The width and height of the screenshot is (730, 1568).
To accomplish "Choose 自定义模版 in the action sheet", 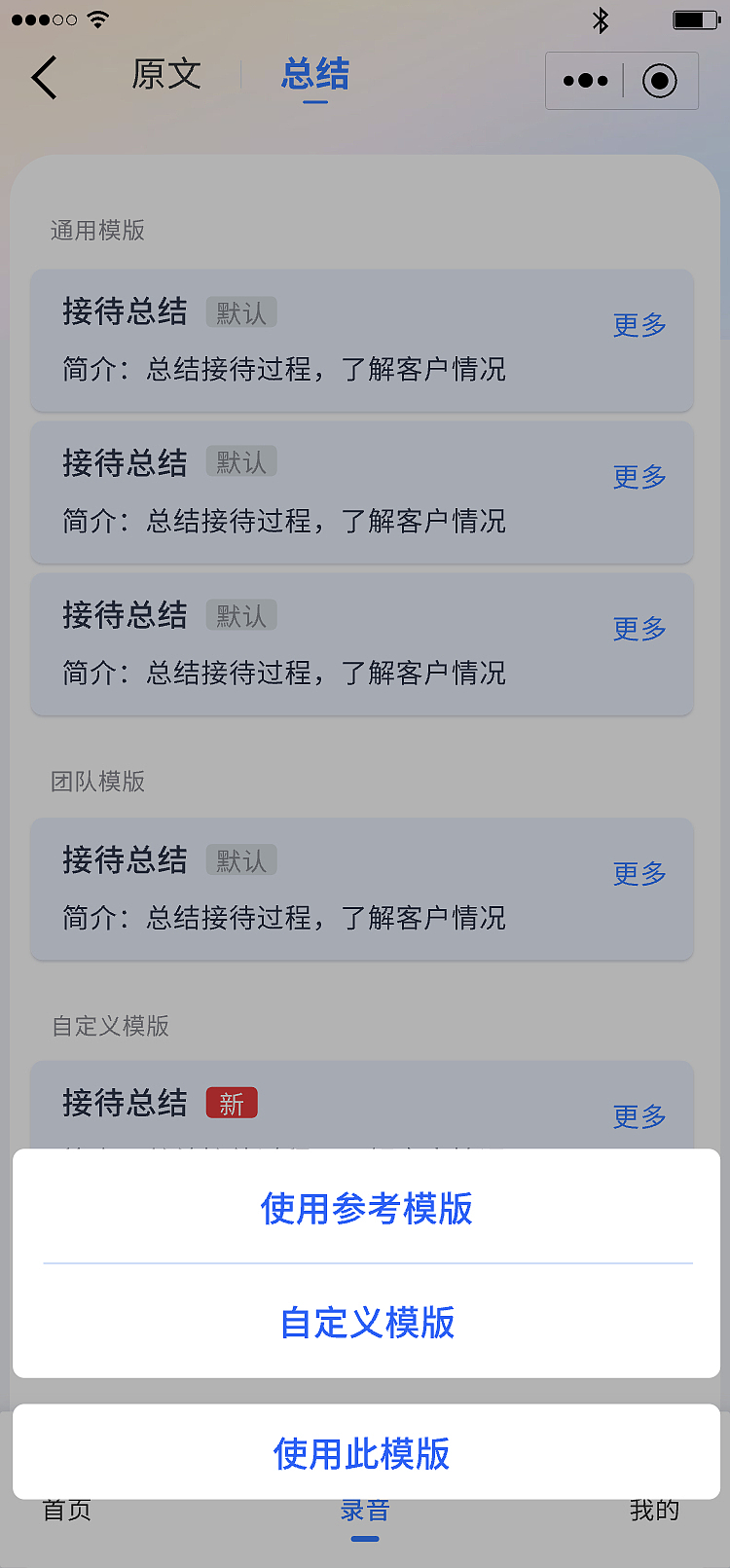I will click(x=366, y=1323).
